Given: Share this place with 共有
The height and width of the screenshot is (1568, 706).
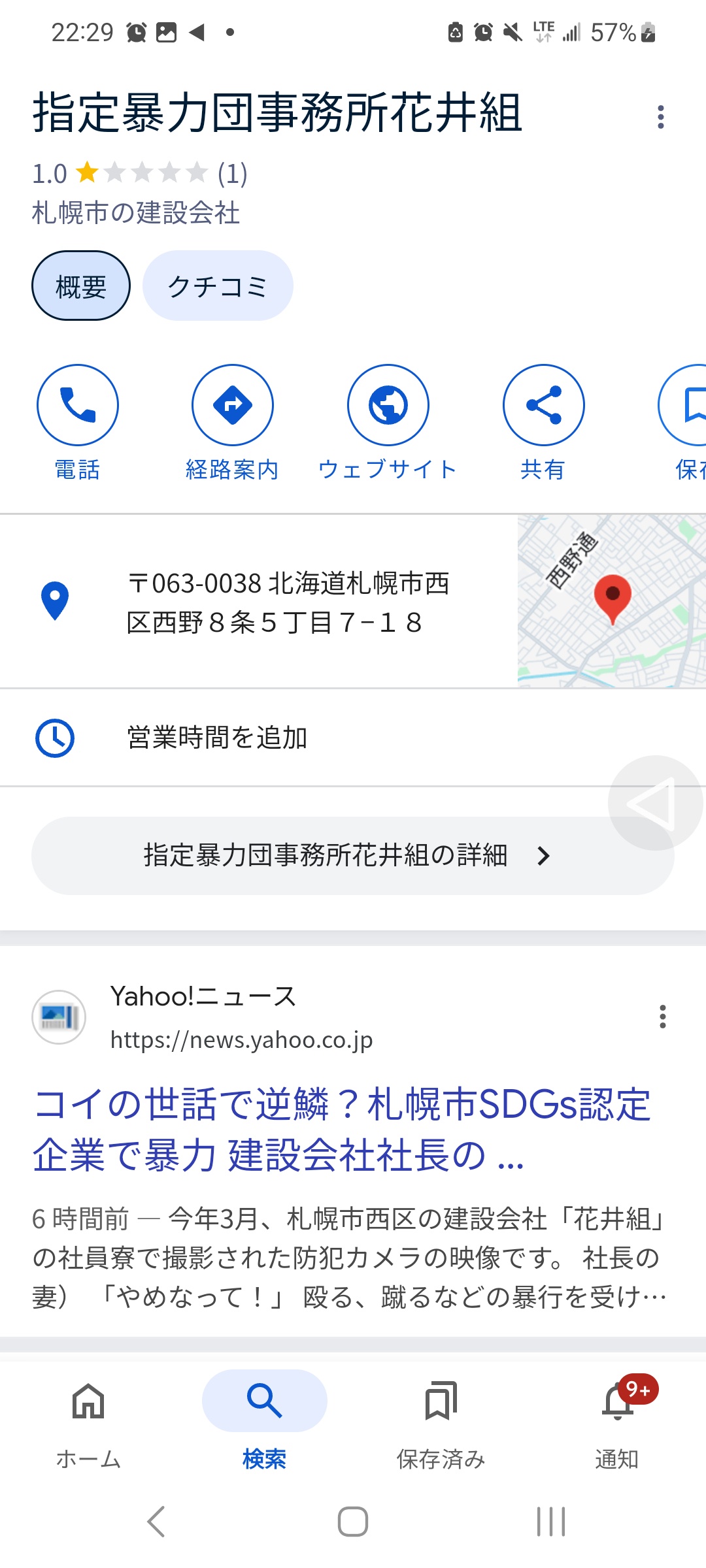Looking at the screenshot, I should (x=543, y=421).
